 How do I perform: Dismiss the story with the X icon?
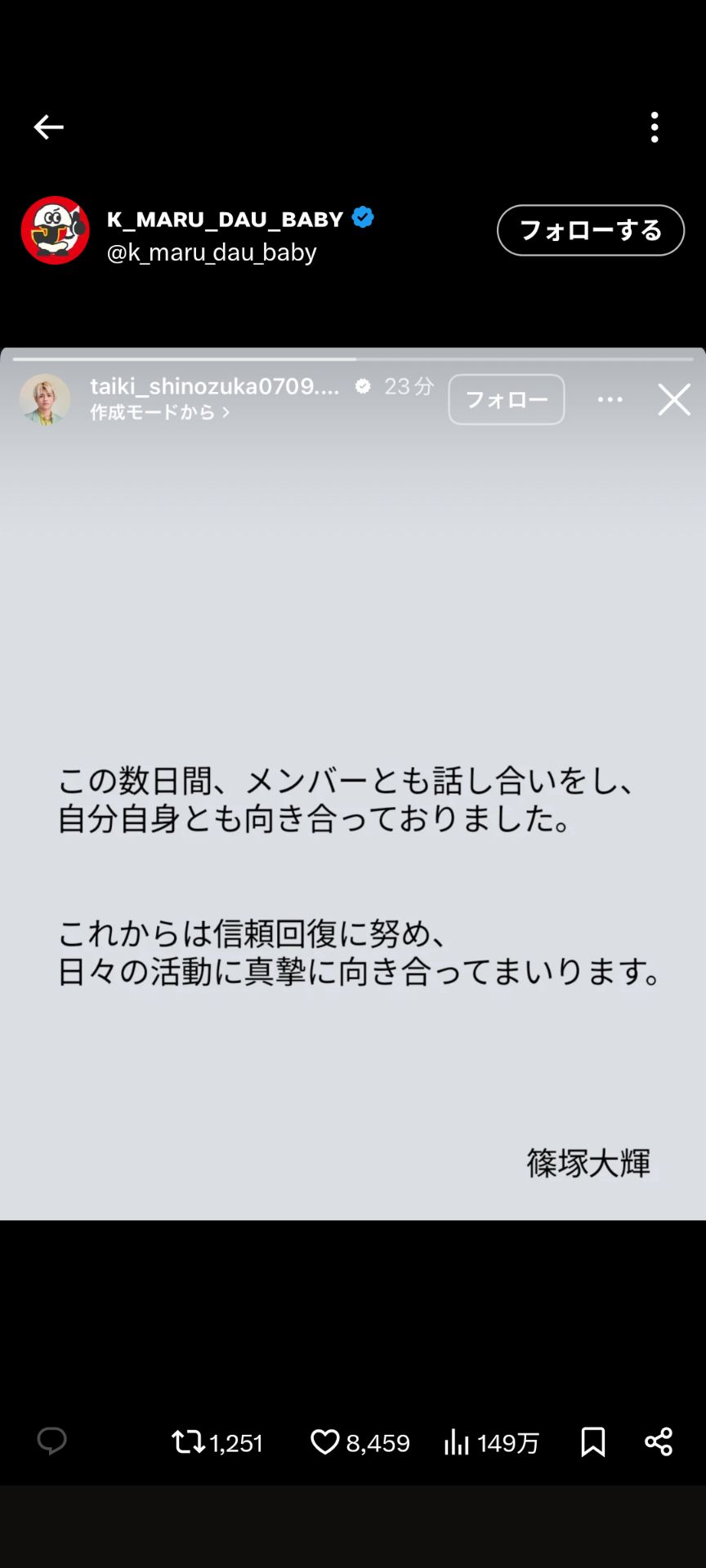[x=673, y=399]
